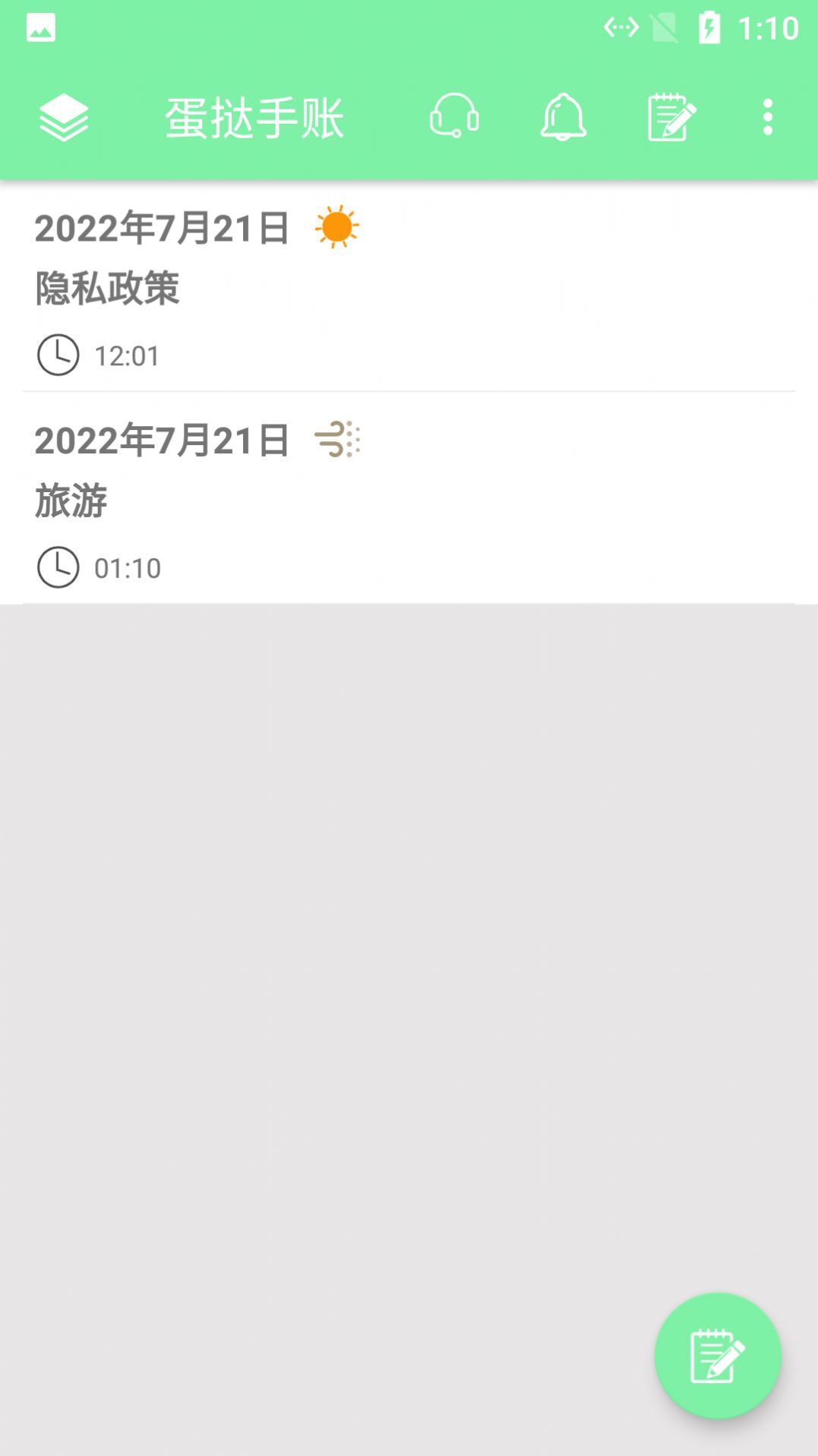Tap the windy weather icon on second entry

pyautogui.click(x=339, y=439)
